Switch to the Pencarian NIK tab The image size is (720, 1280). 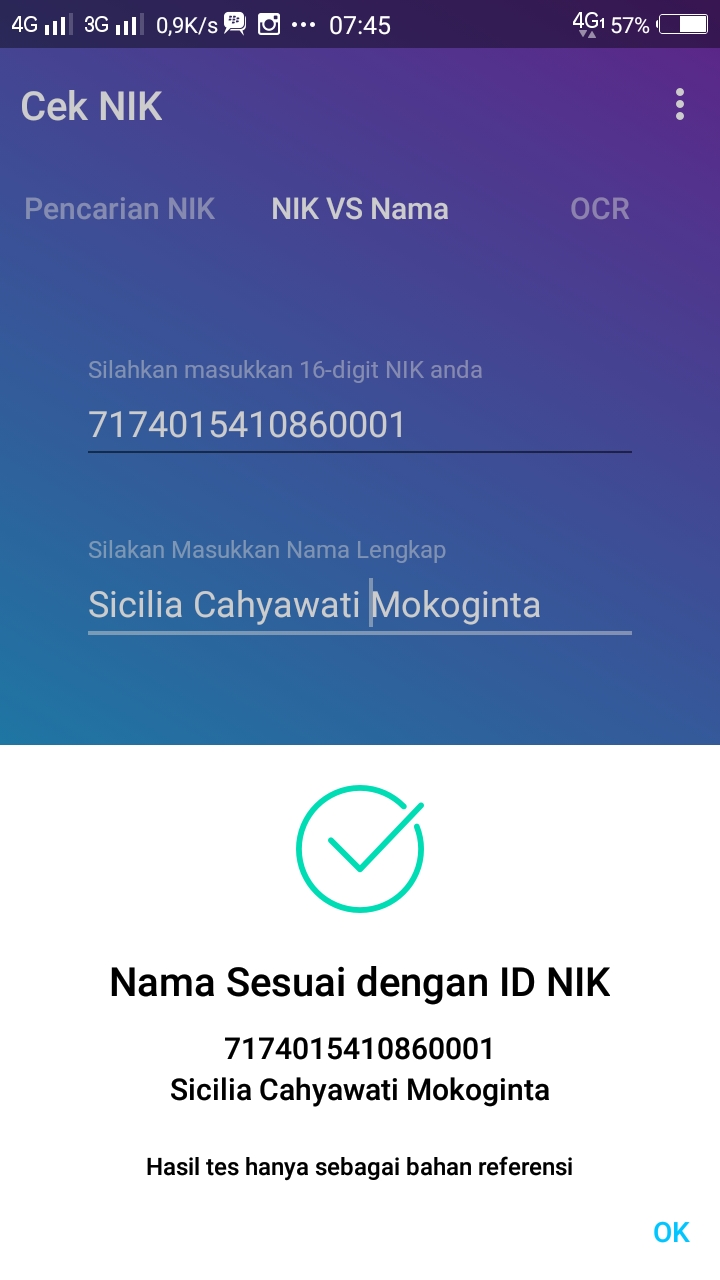[120, 209]
